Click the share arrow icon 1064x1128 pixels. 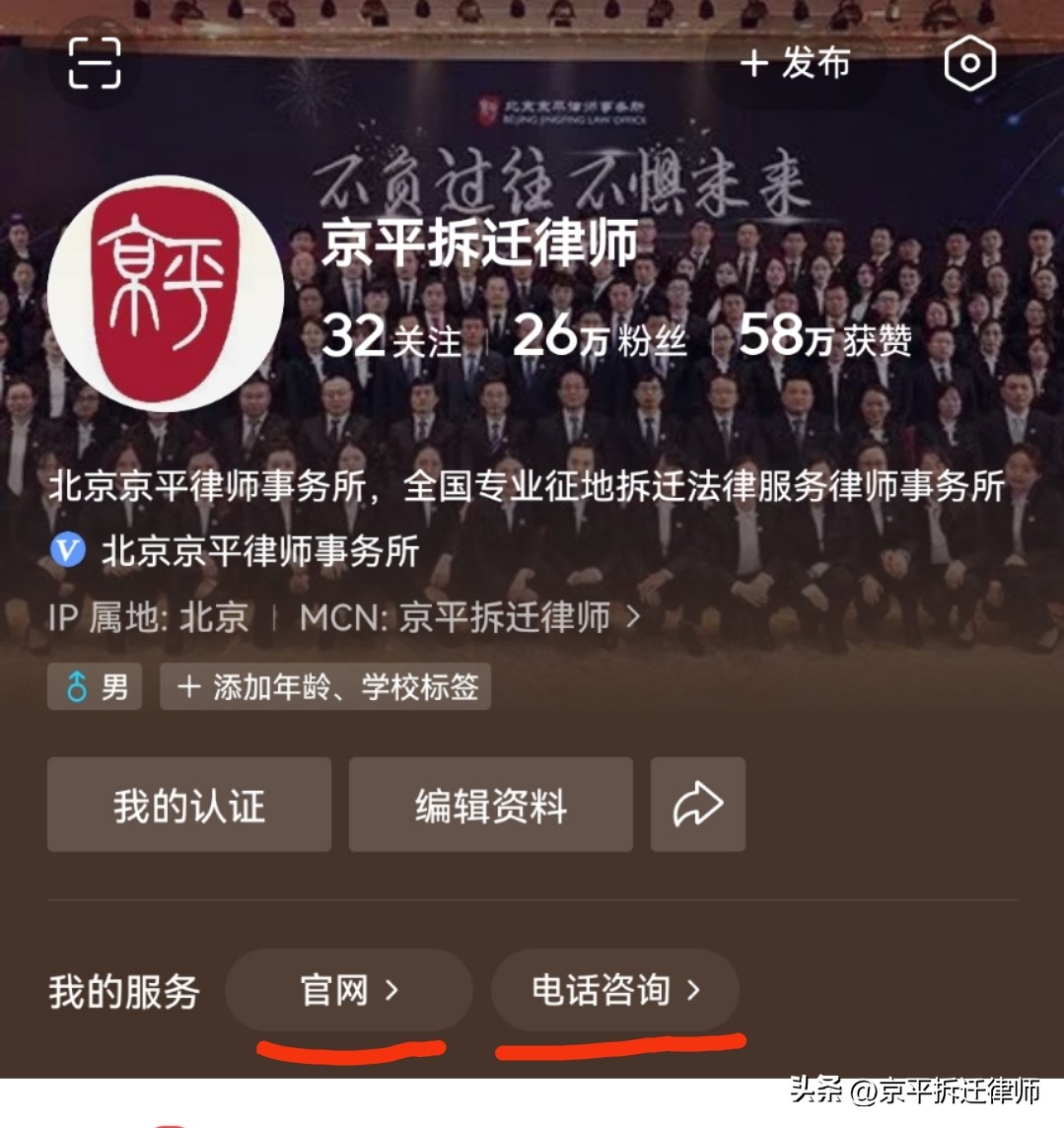(697, 804)
